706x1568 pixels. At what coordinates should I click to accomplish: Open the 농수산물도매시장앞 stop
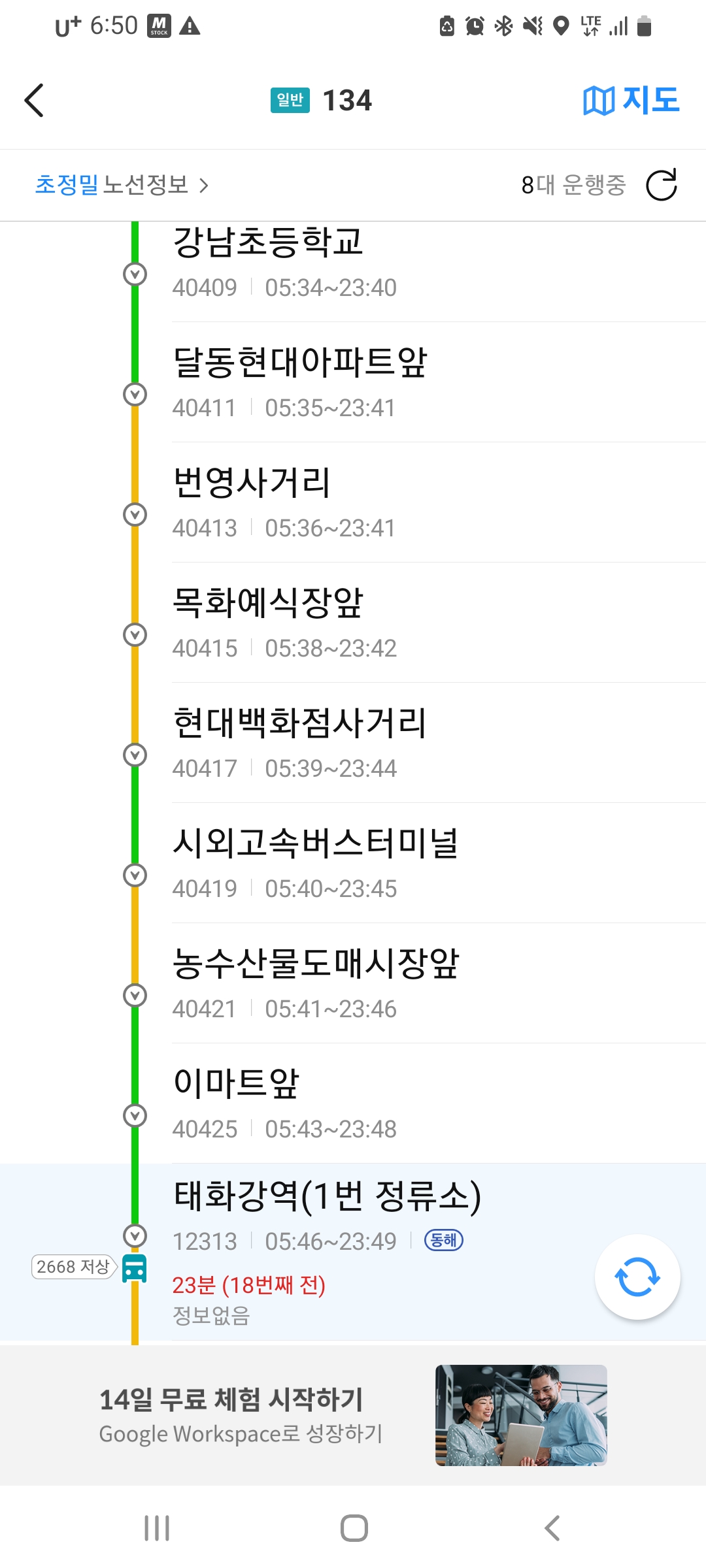click(x=418, y=983)
